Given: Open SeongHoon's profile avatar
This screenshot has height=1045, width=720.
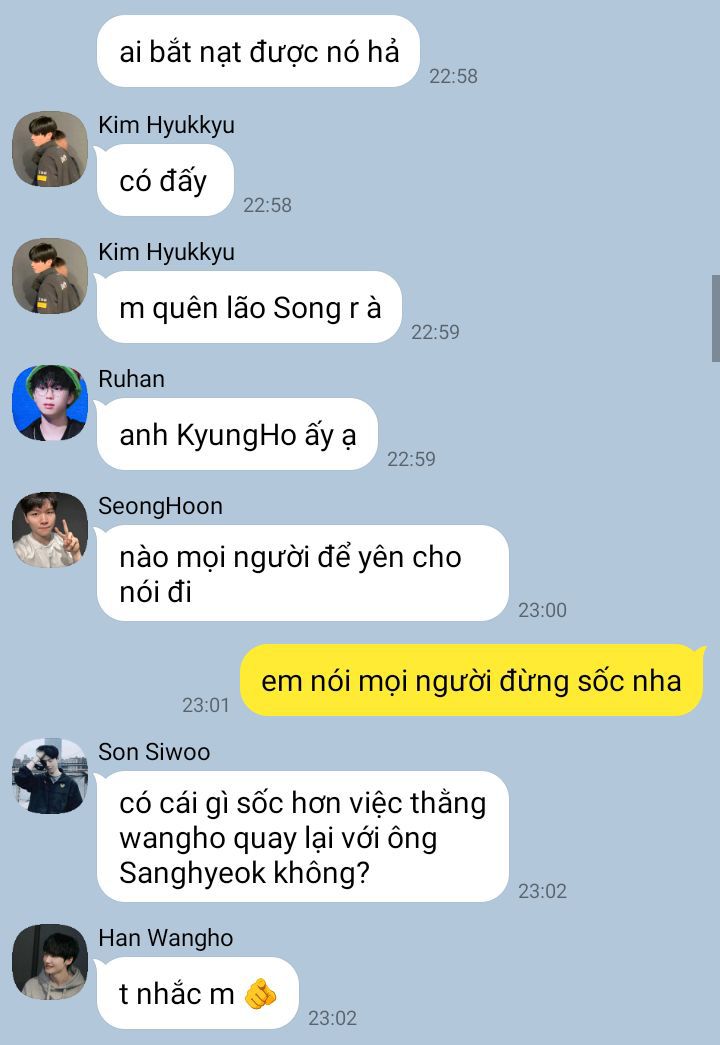Looking at the screenshot, I should 50,530.
